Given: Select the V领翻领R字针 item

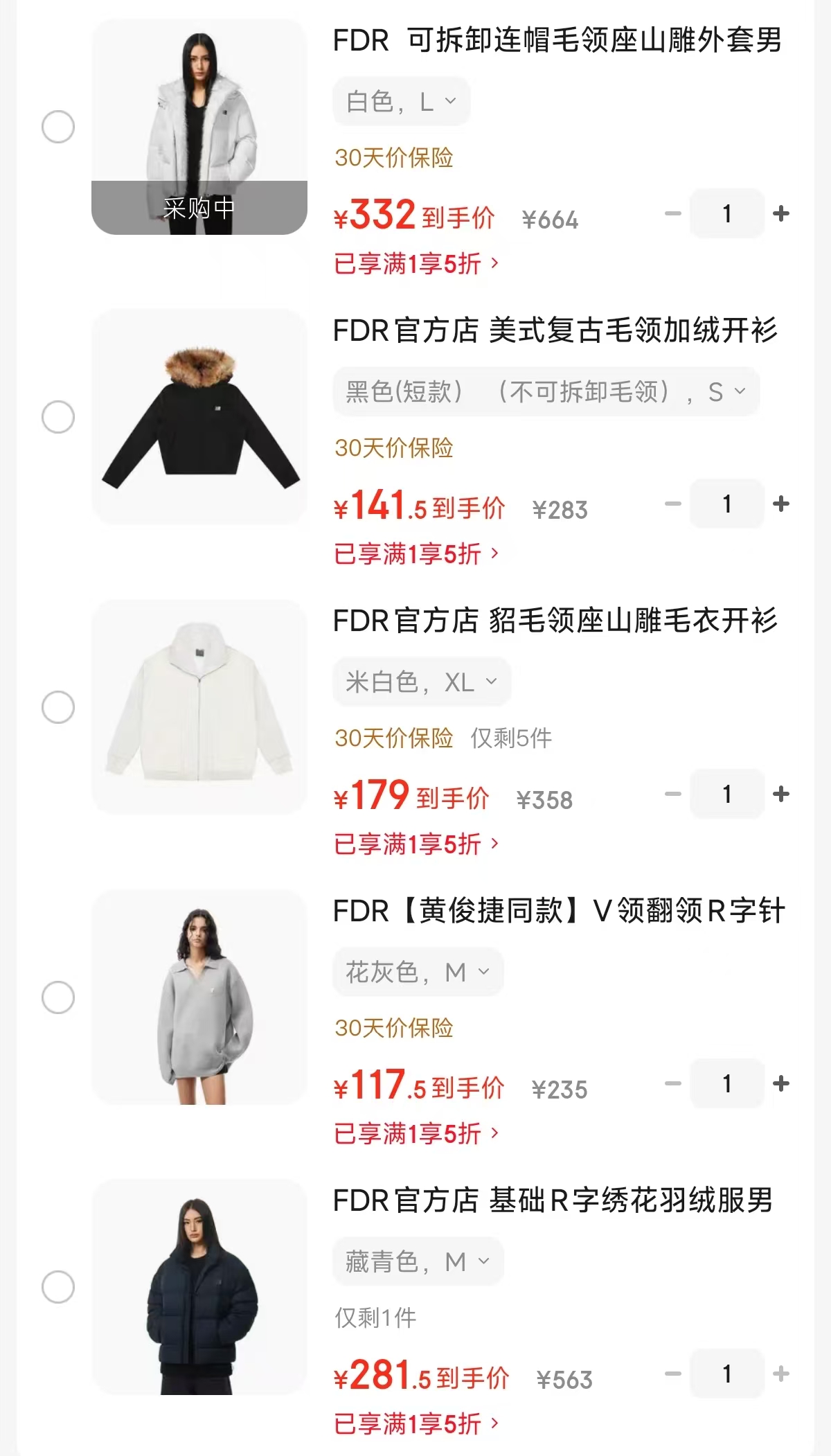Looking at the screenshot, I should pos(58,997).
